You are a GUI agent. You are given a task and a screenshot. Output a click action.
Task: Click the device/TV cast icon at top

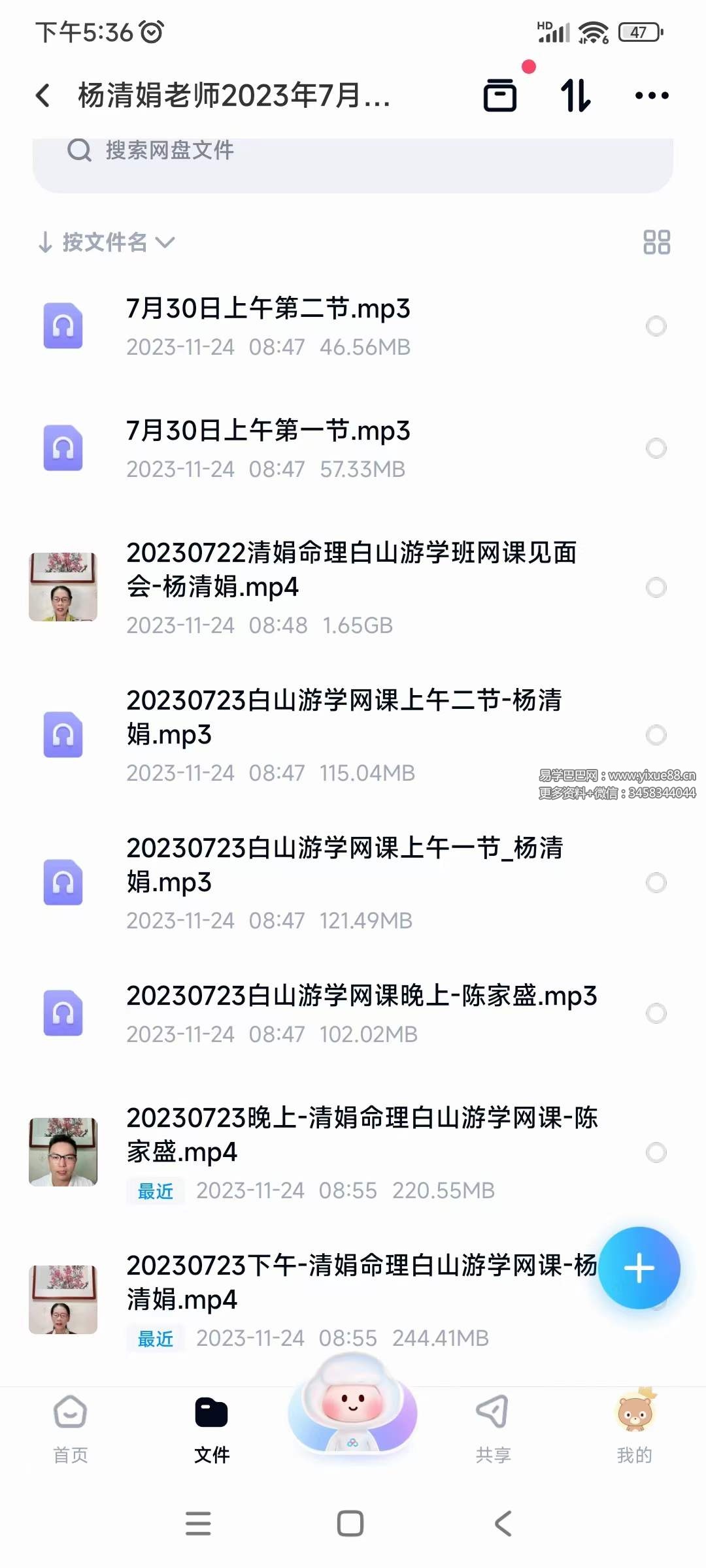click(500, 95)
